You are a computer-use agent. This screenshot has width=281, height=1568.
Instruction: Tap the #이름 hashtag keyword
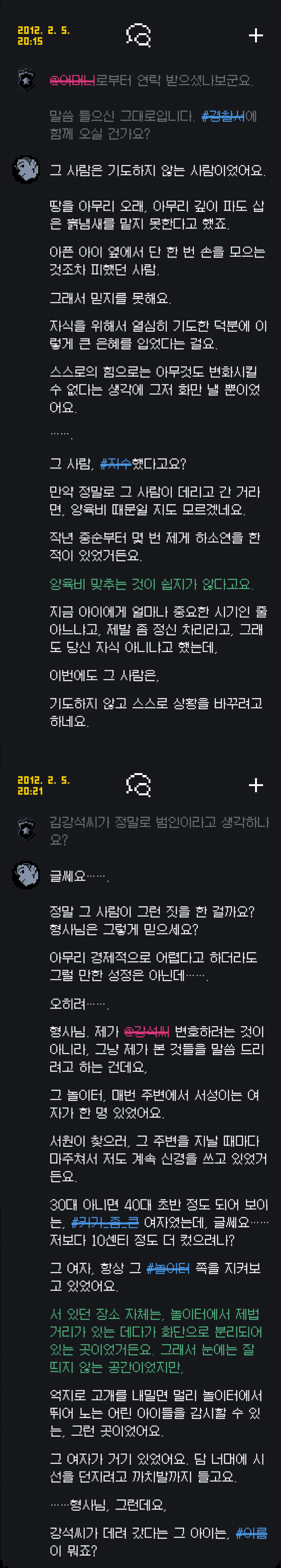(251, 1532)
